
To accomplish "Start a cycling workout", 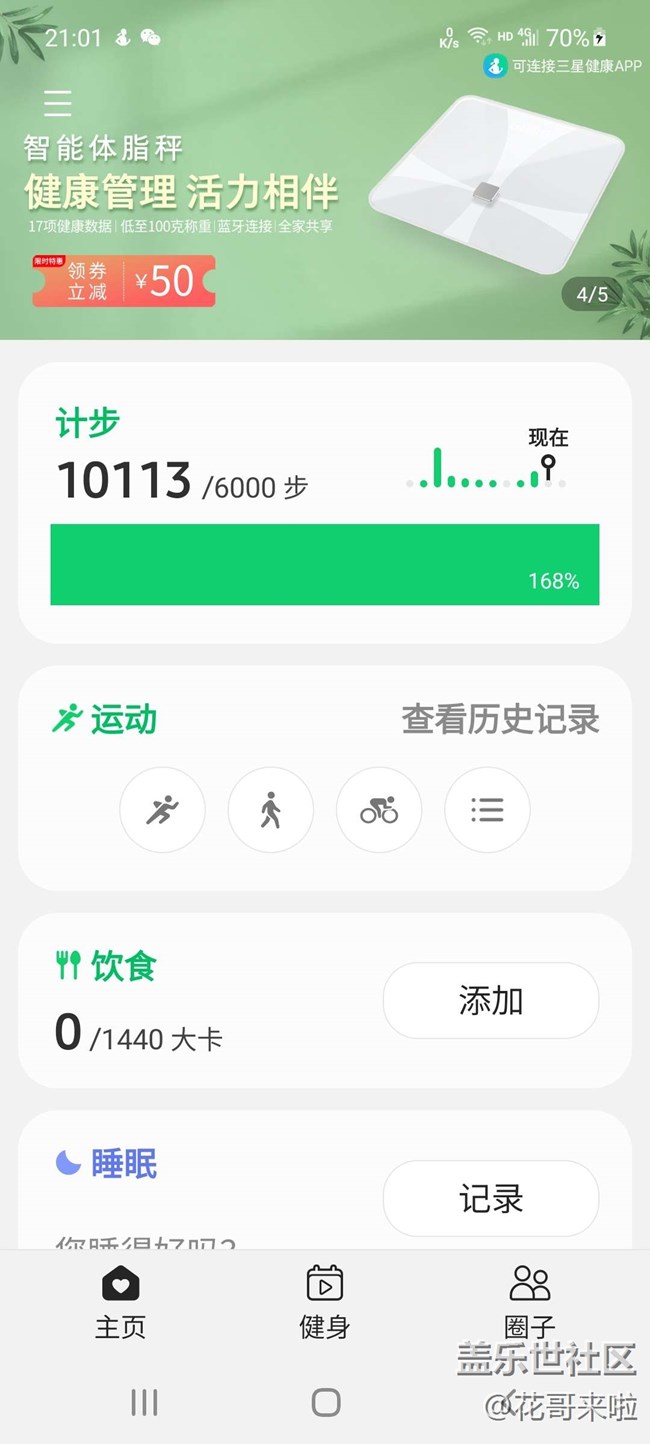I will click(x=379, y=810).
